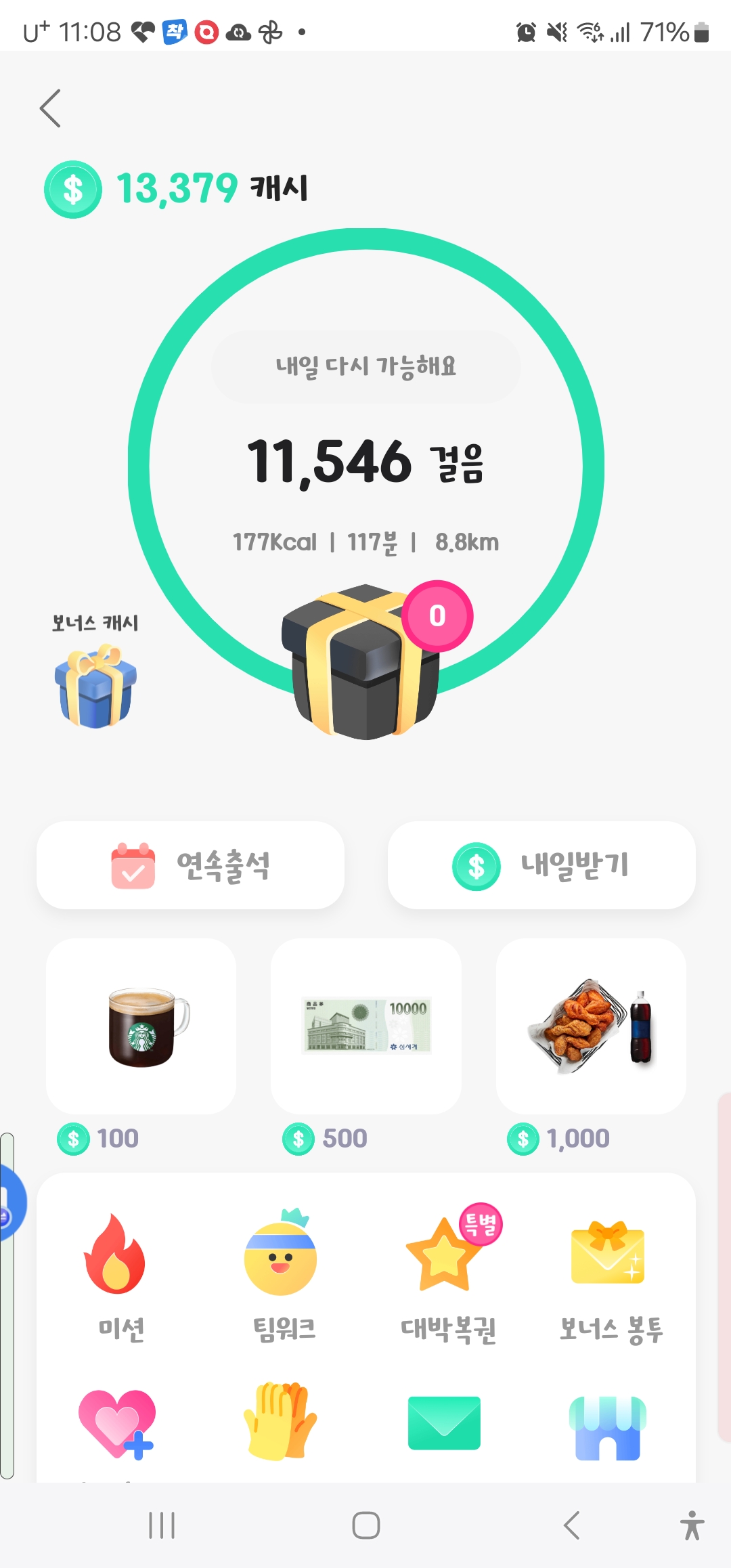Tap the 내일 다시 가능해요 pill button
This screenshot has width=731, height=1568.
(365, 367)
